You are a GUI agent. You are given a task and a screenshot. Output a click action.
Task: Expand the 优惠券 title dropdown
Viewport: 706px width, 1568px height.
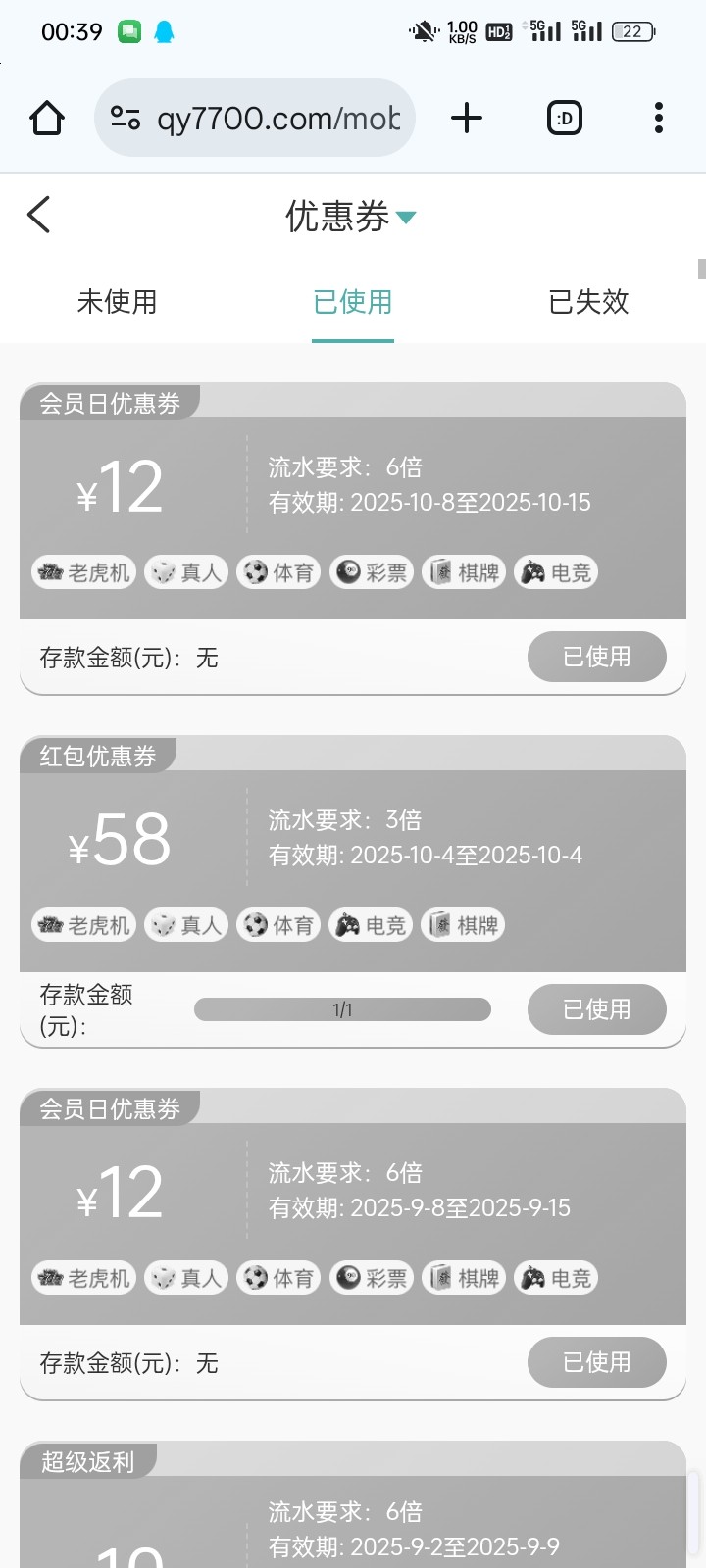(x=406, y=217)
